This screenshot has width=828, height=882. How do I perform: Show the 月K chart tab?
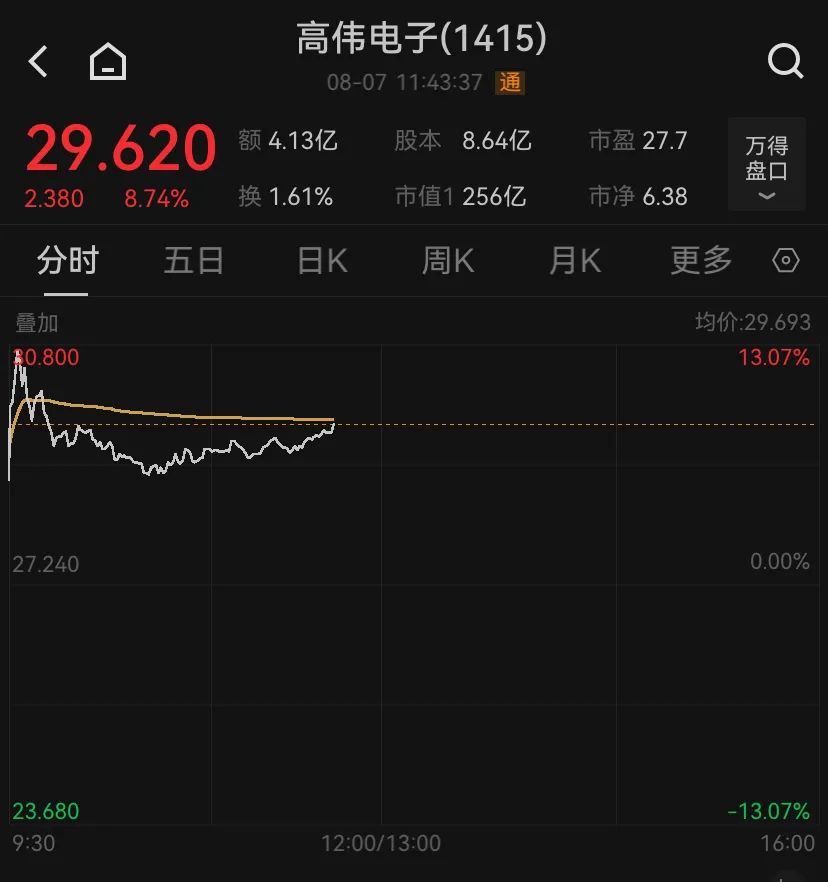click(x=575, y=261)
